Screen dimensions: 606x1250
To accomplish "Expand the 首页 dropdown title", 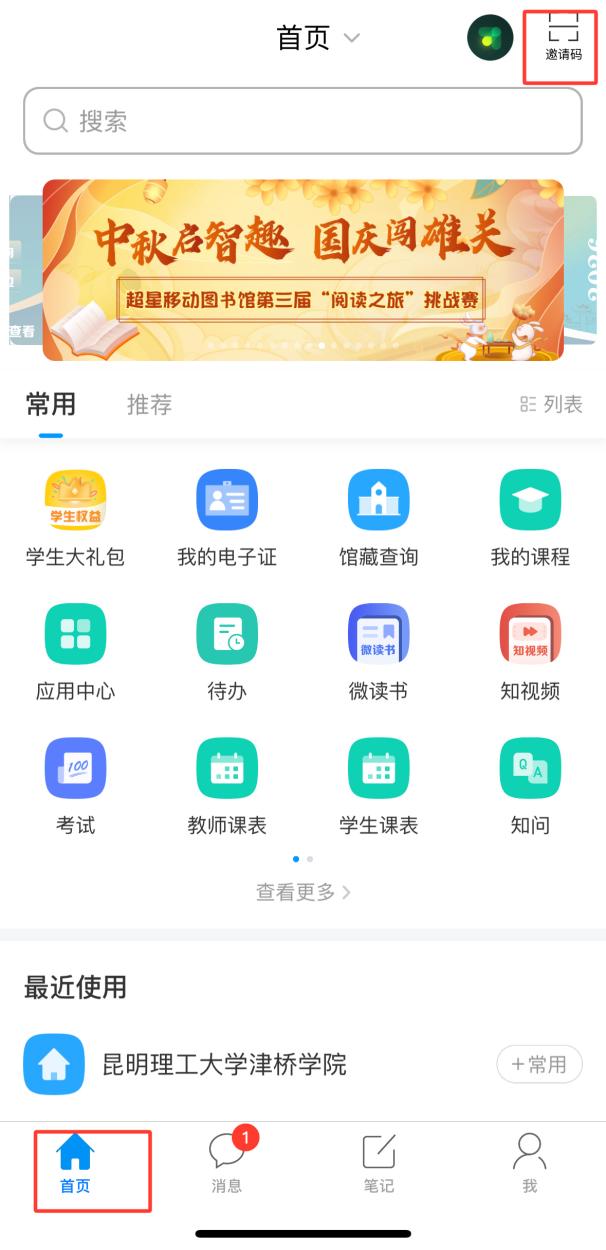I will (317, 38).
